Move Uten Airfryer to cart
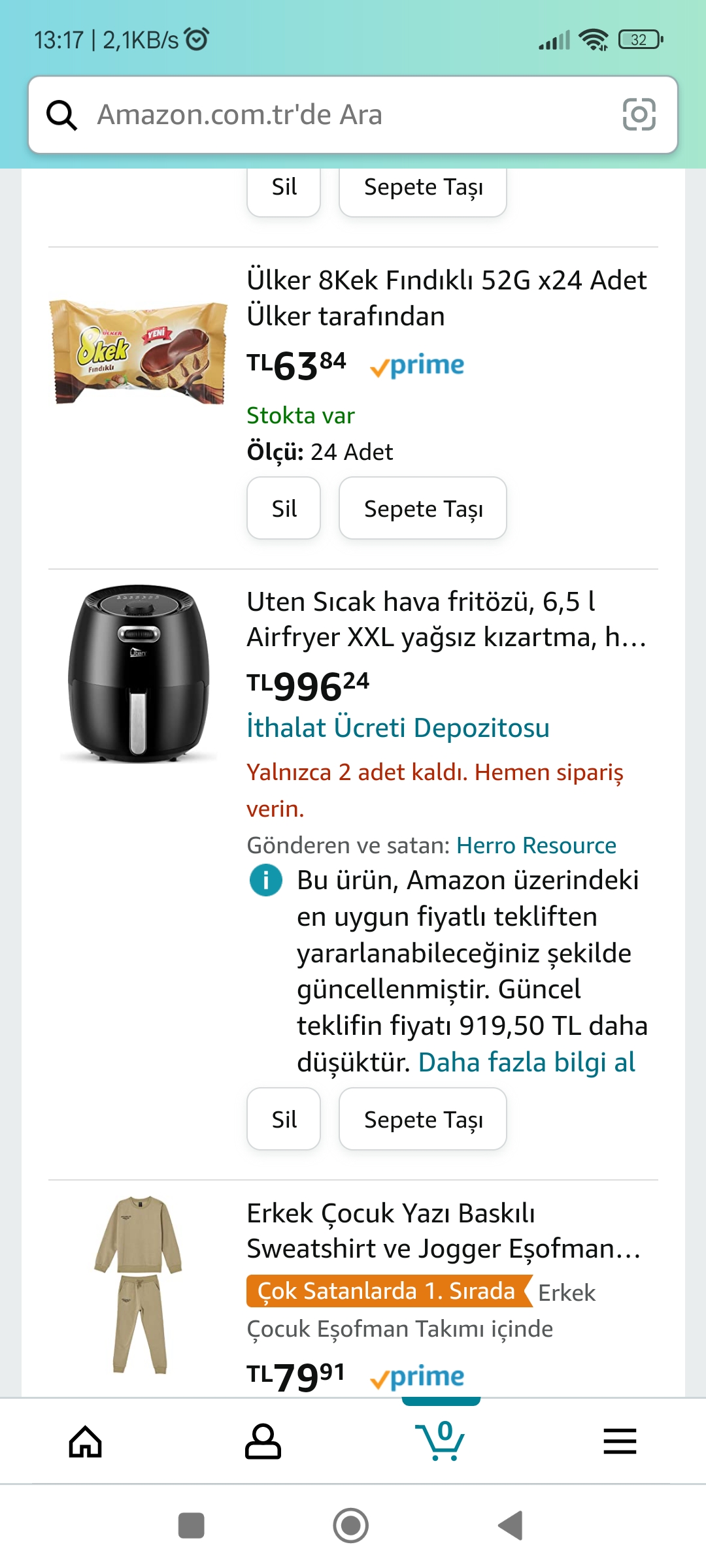The image size is (706, 1568). [423, 1119]
